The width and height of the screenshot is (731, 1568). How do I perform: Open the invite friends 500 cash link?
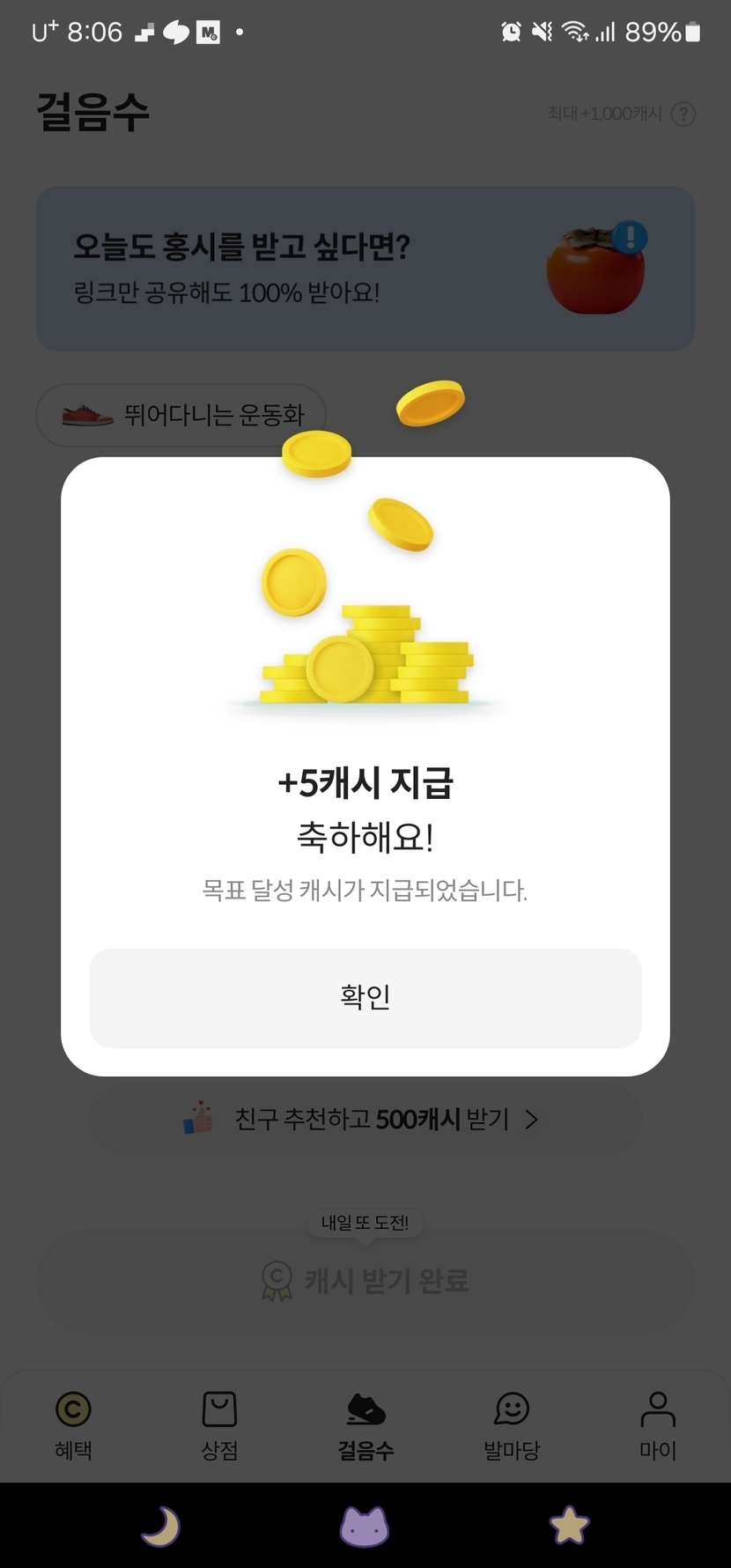pos(365,1119)
